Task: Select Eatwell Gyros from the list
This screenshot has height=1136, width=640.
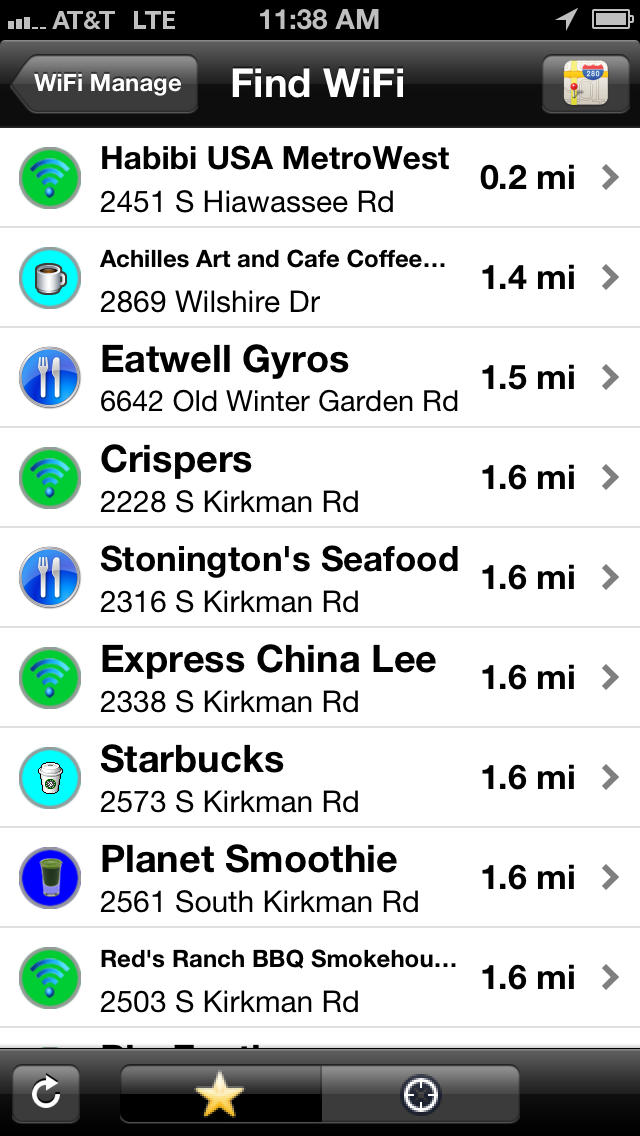Action: [320, 377]
